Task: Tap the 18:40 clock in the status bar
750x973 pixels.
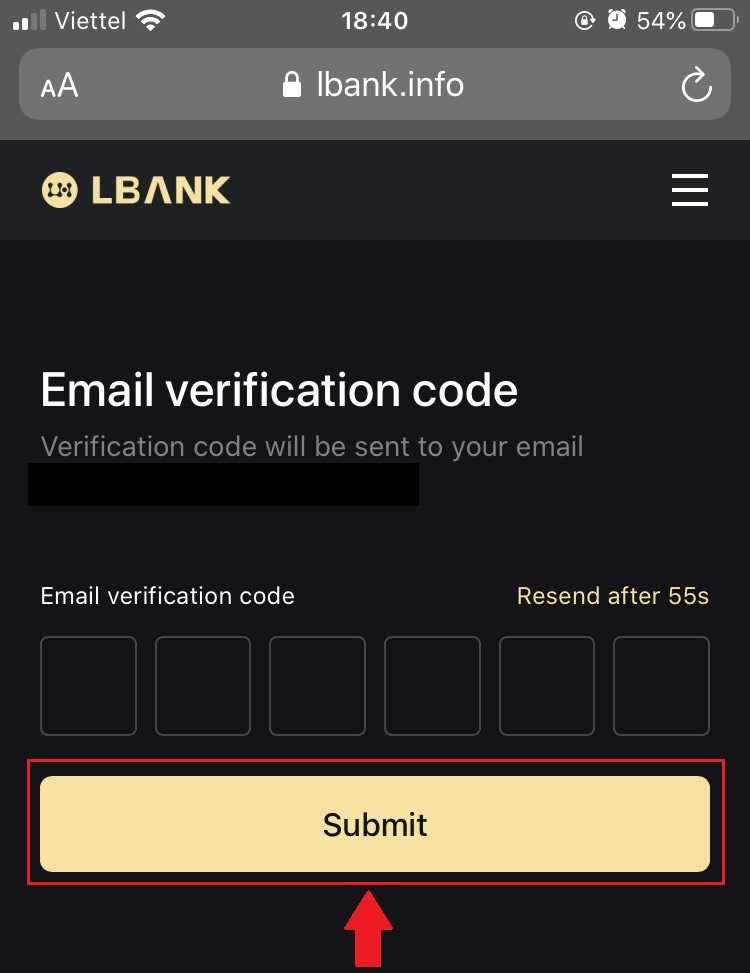Action: 374,18
